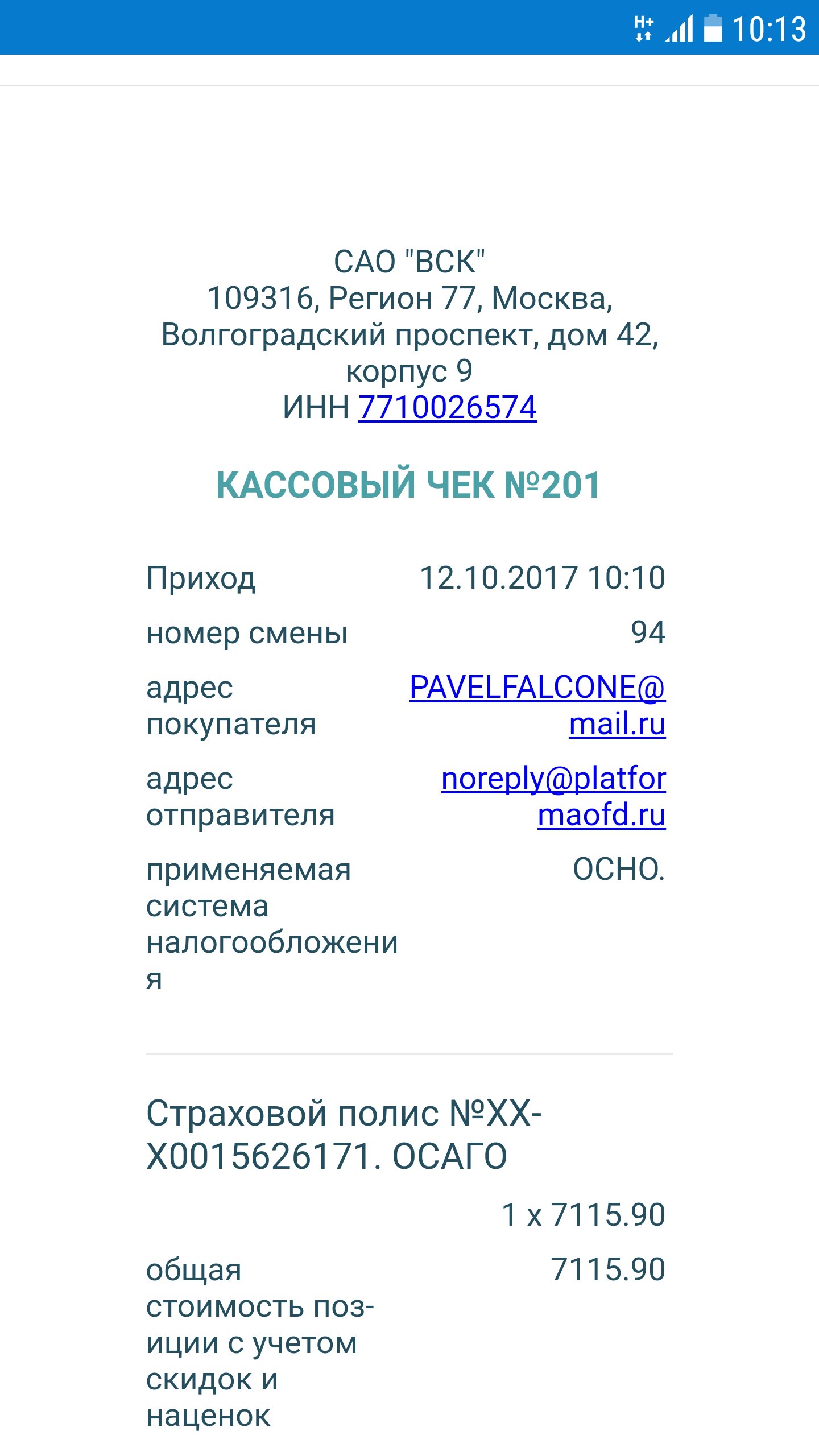The width and height of the screenshot is (819, 1456).
Task: Tap the PAVELFALCONE@mail.ru buyer email link
Action: 537,705
